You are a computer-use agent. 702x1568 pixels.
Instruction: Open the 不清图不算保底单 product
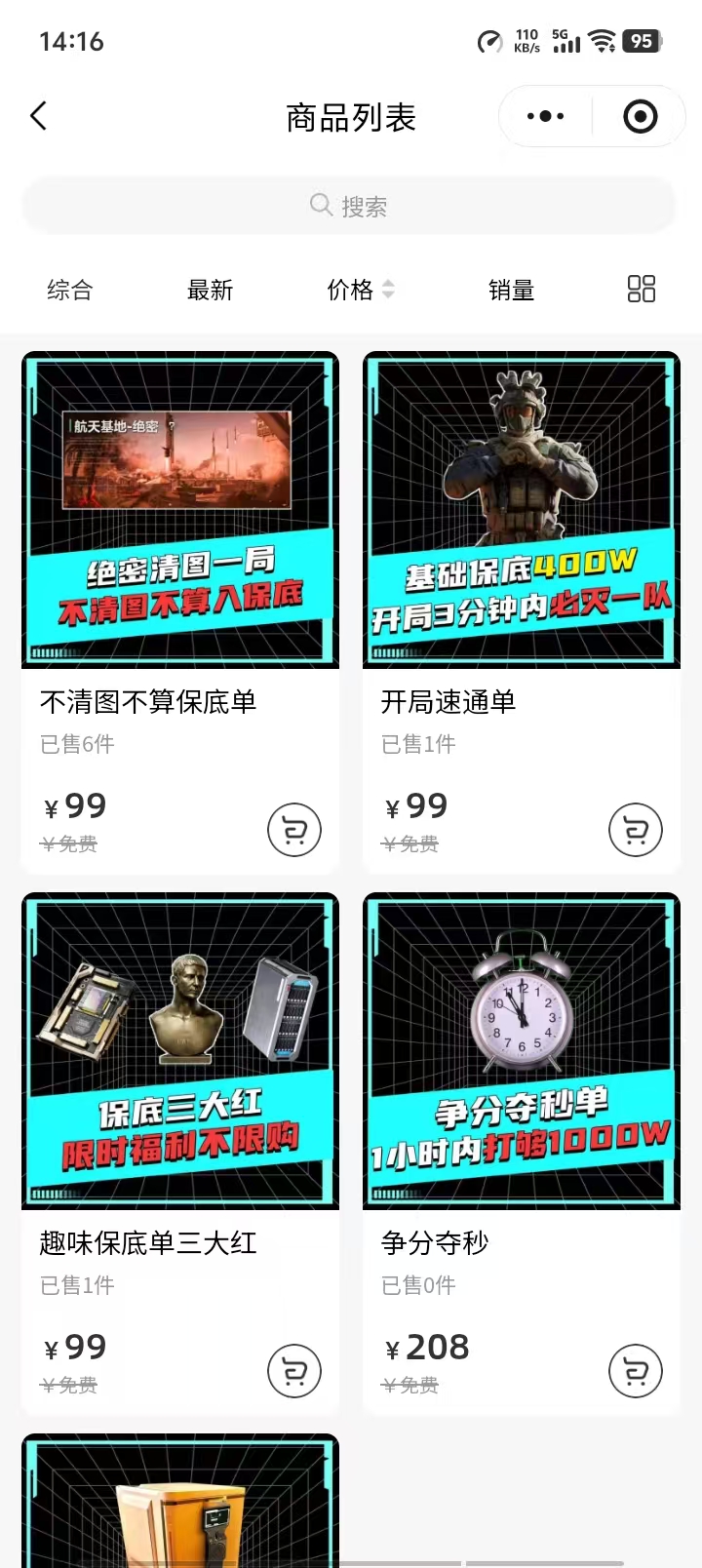(x=180, y=510)
